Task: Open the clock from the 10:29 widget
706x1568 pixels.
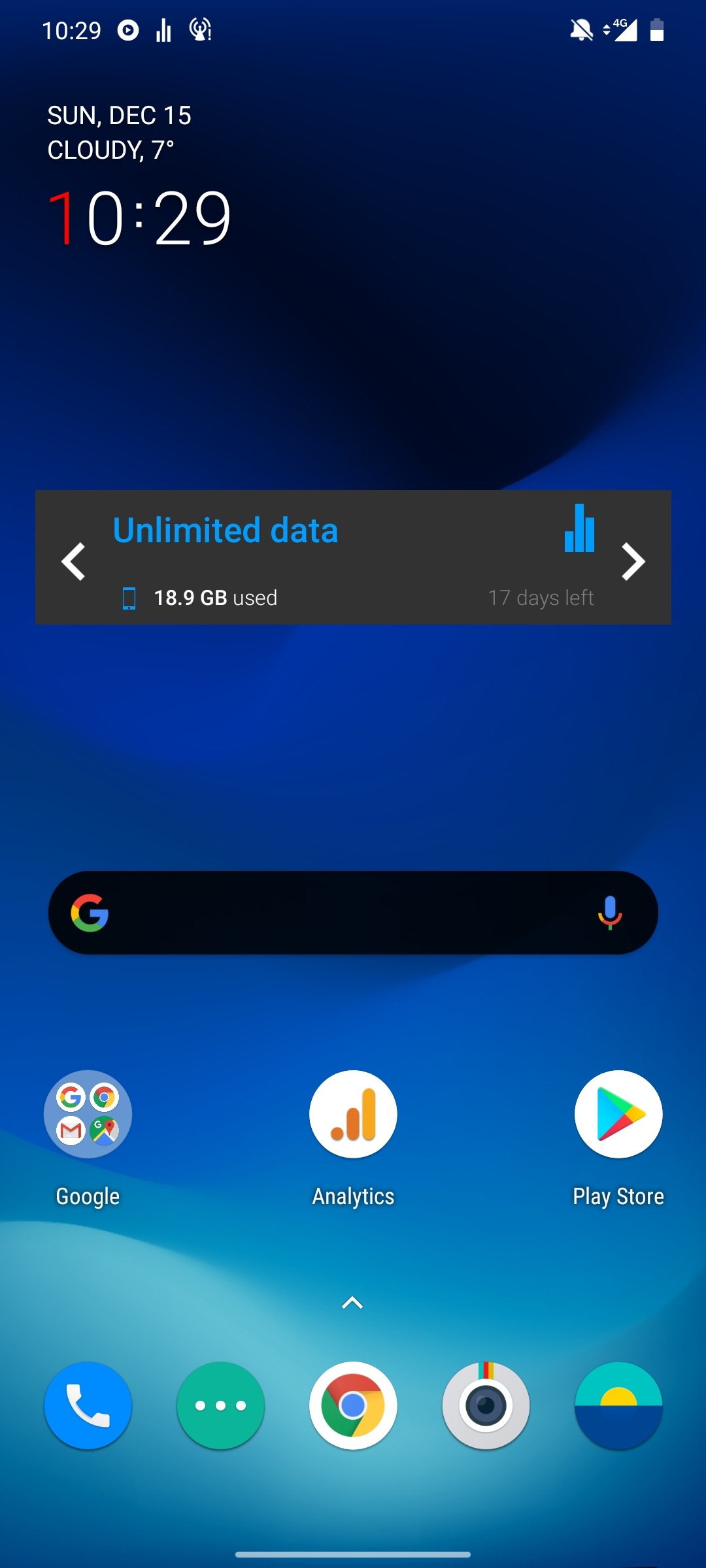Action: [140, 218]
